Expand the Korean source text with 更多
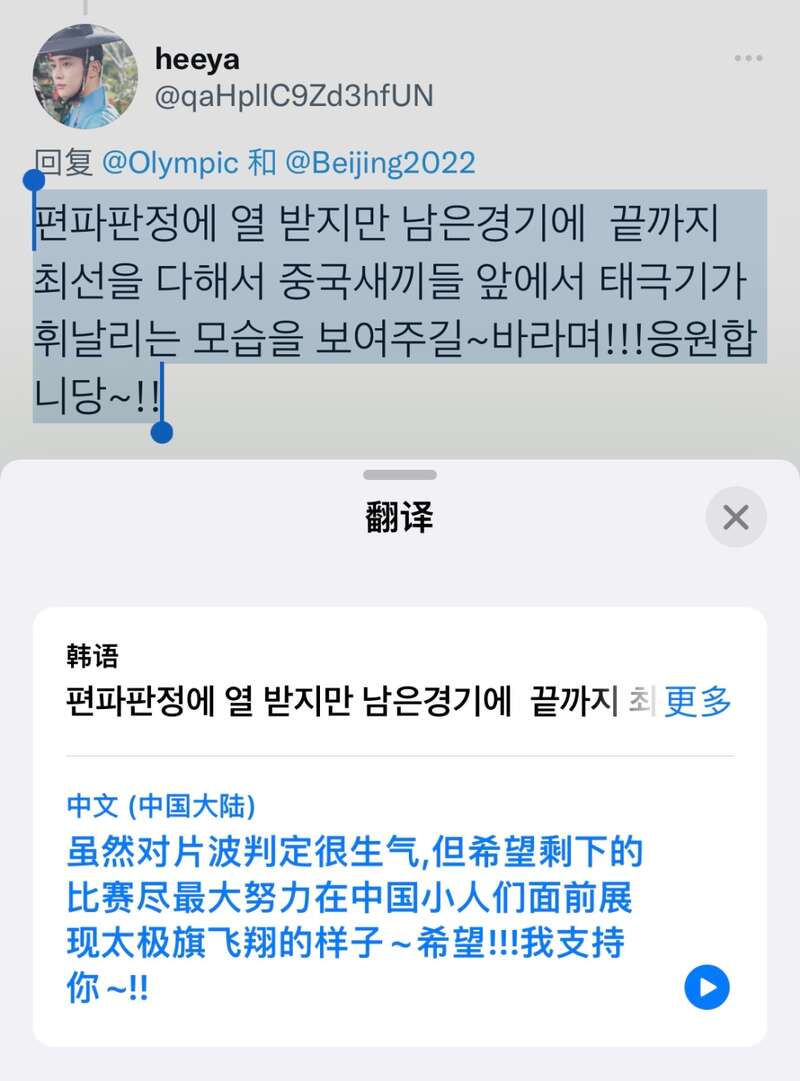 [698, 702]
